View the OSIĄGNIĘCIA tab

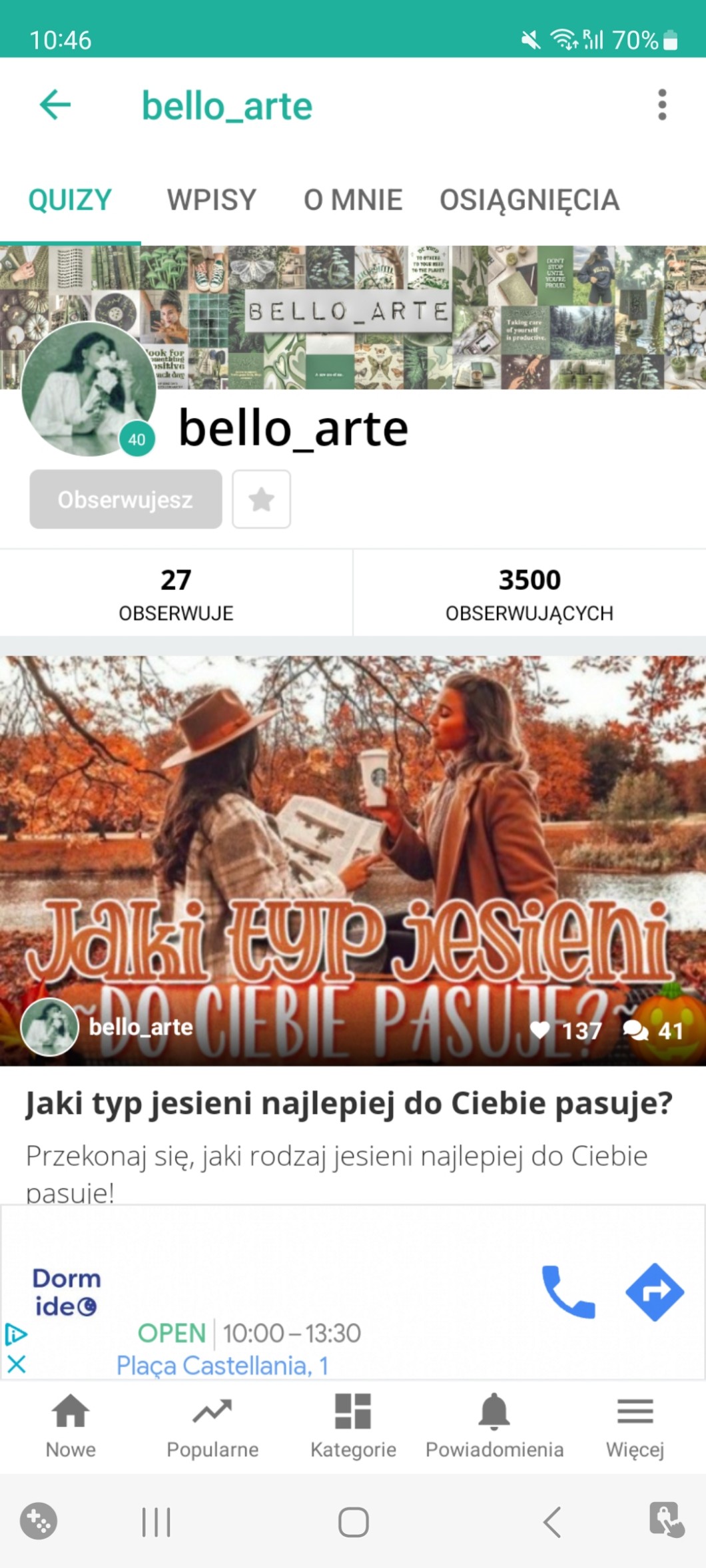pos(529,200)
